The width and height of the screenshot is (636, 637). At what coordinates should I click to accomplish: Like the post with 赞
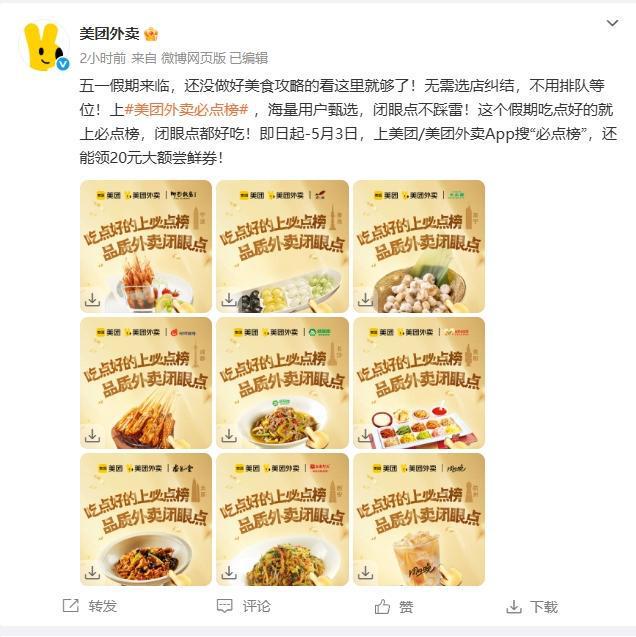point(394,606)
